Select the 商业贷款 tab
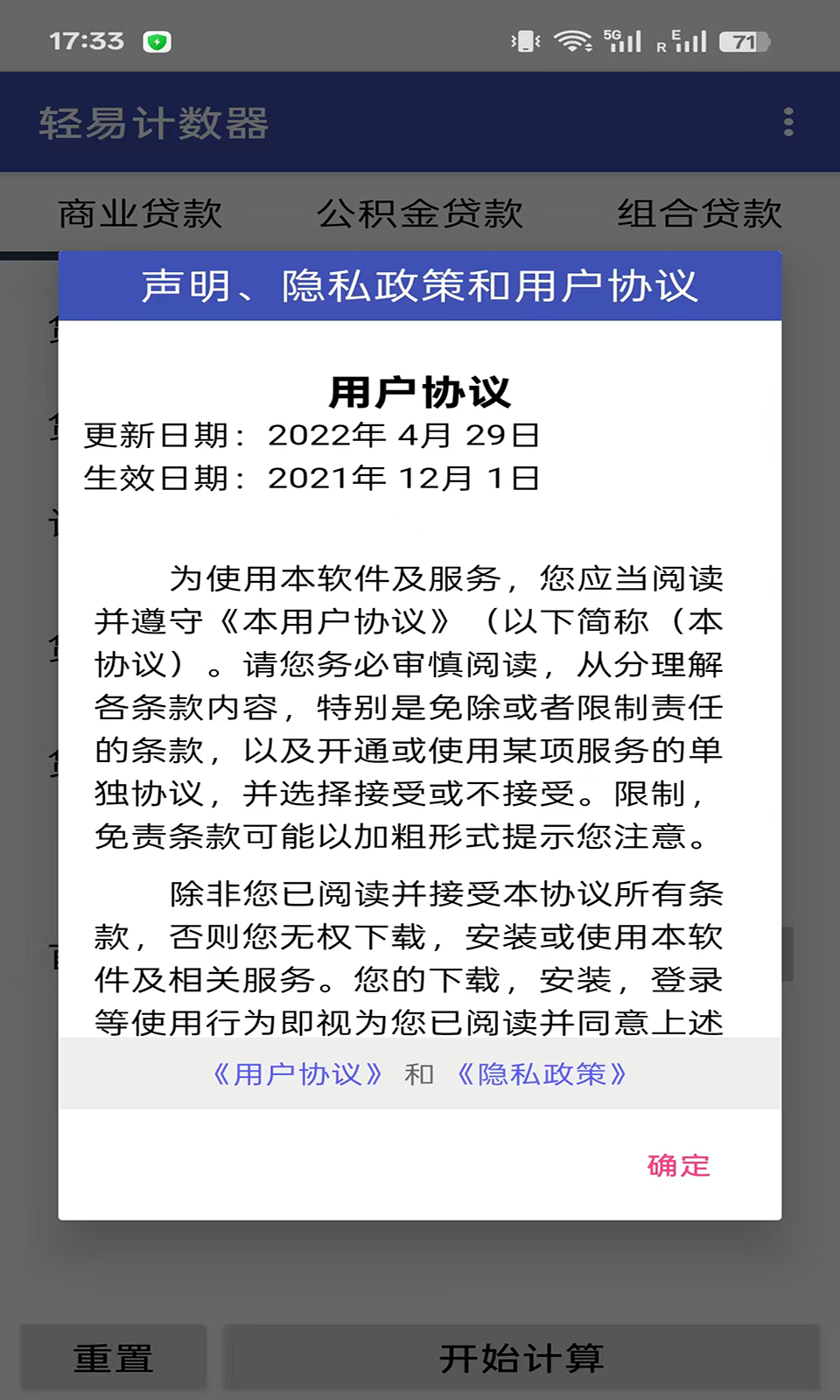Image resolution: width=840 pixels, height=1400 pixels. (x=141, y=211)
